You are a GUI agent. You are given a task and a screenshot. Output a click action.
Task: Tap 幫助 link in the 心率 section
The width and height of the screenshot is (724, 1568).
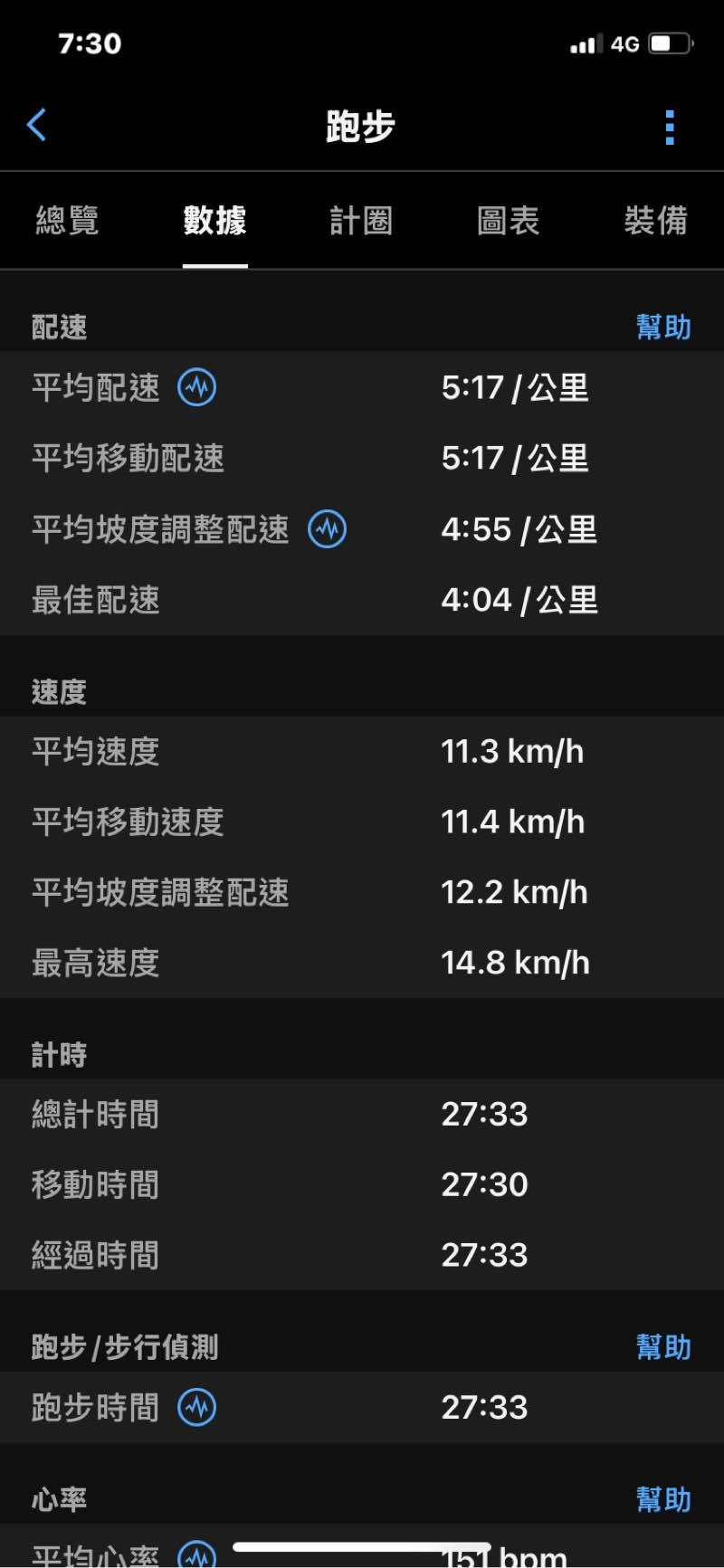coord(663,1499)
